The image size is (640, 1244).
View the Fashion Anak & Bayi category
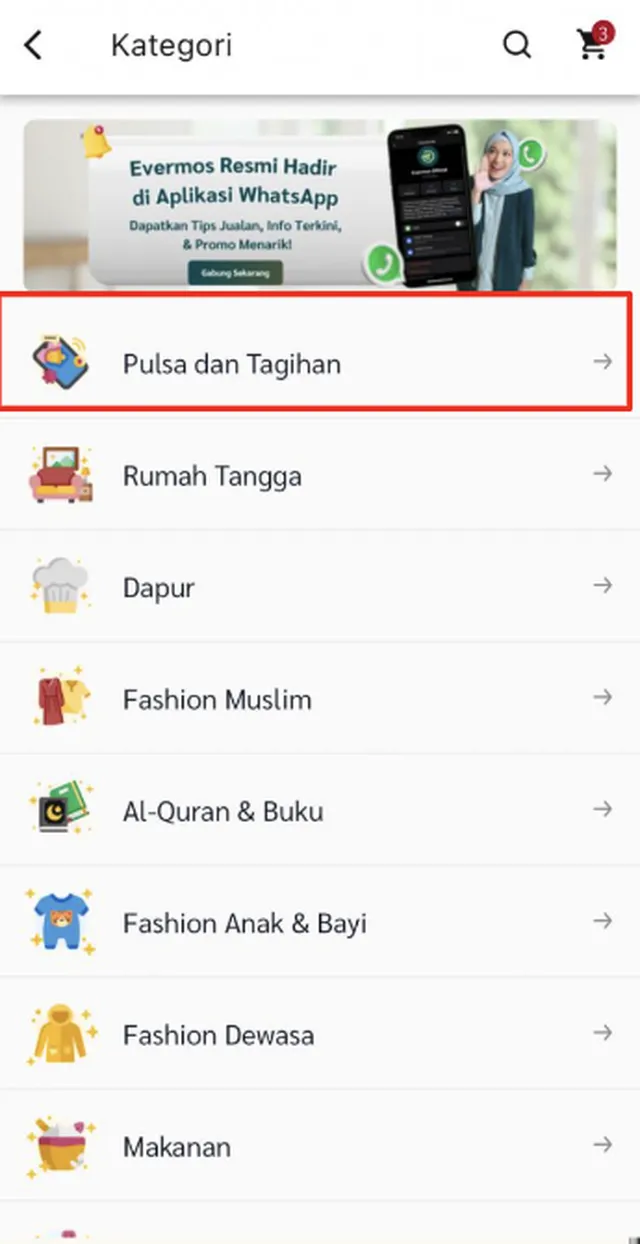pos(320,923)
